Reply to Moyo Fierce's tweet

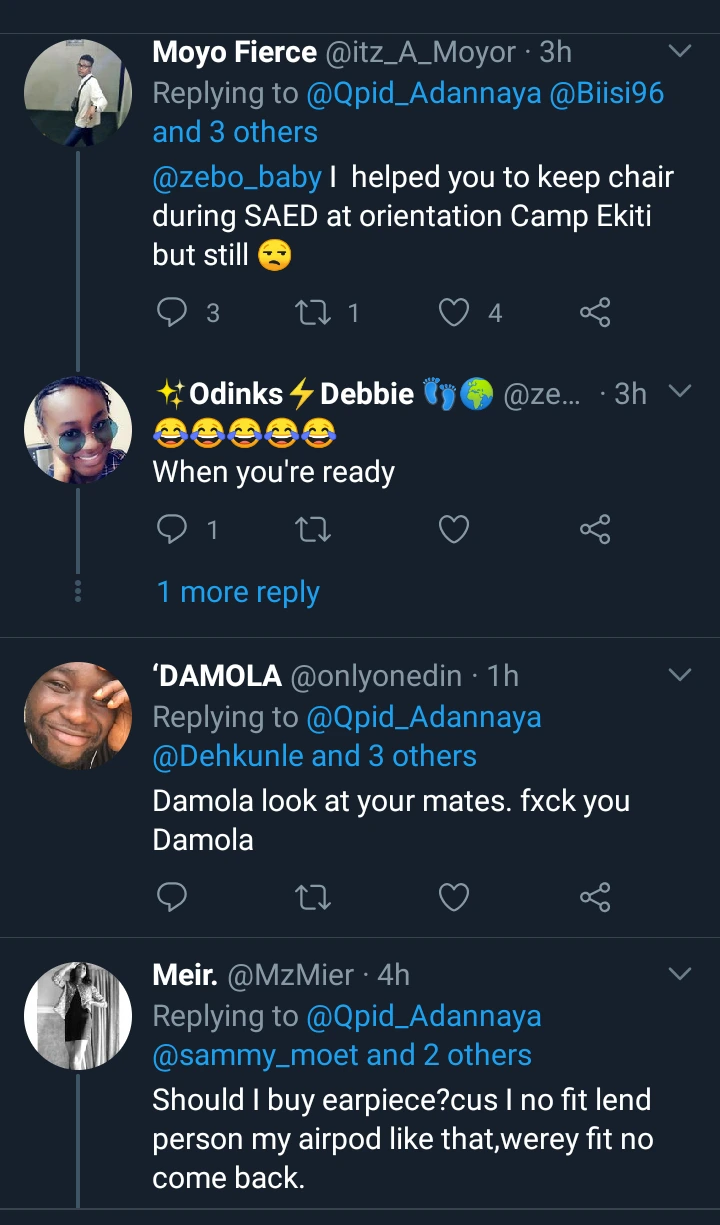(173, 313)
